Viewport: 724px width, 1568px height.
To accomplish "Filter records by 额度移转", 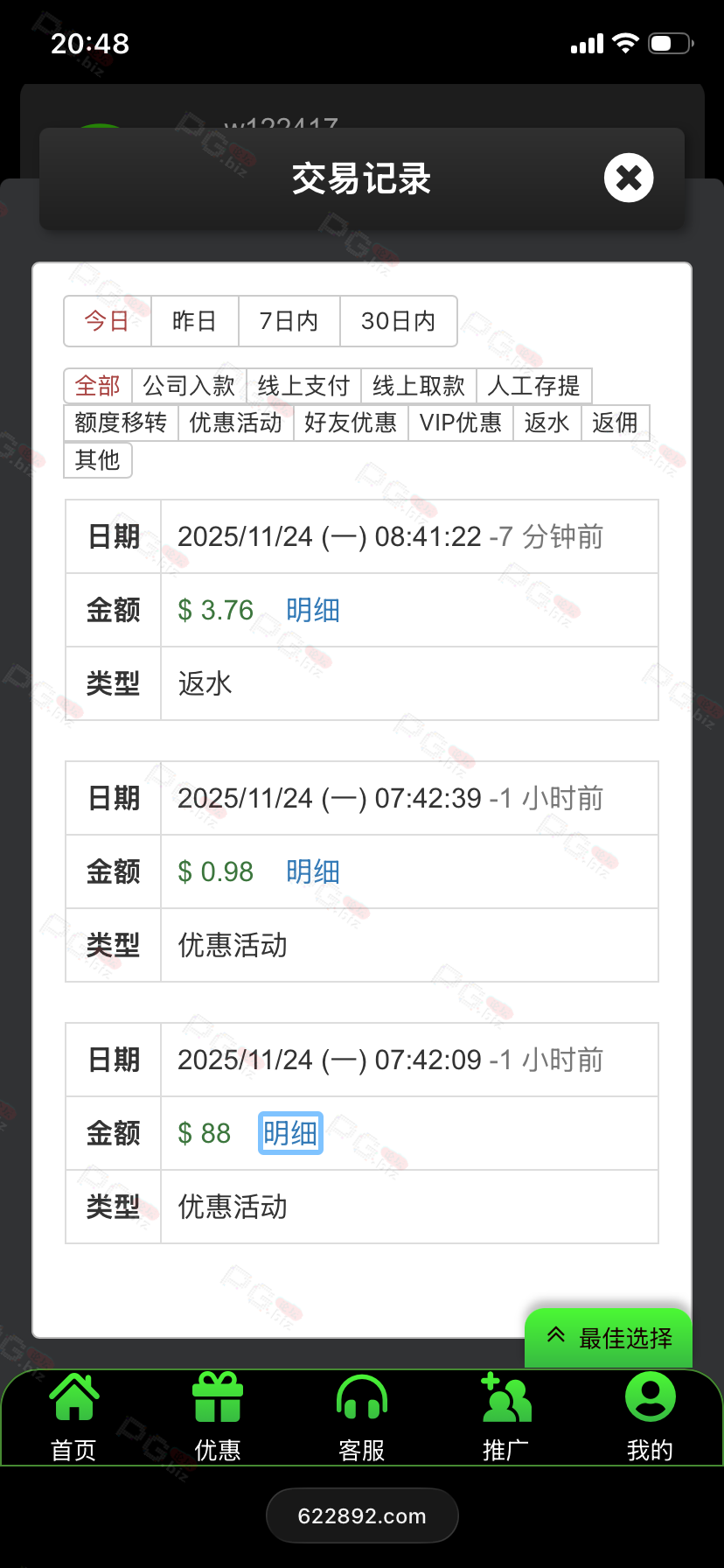I will pyautogui.click(x=121, y=423).
